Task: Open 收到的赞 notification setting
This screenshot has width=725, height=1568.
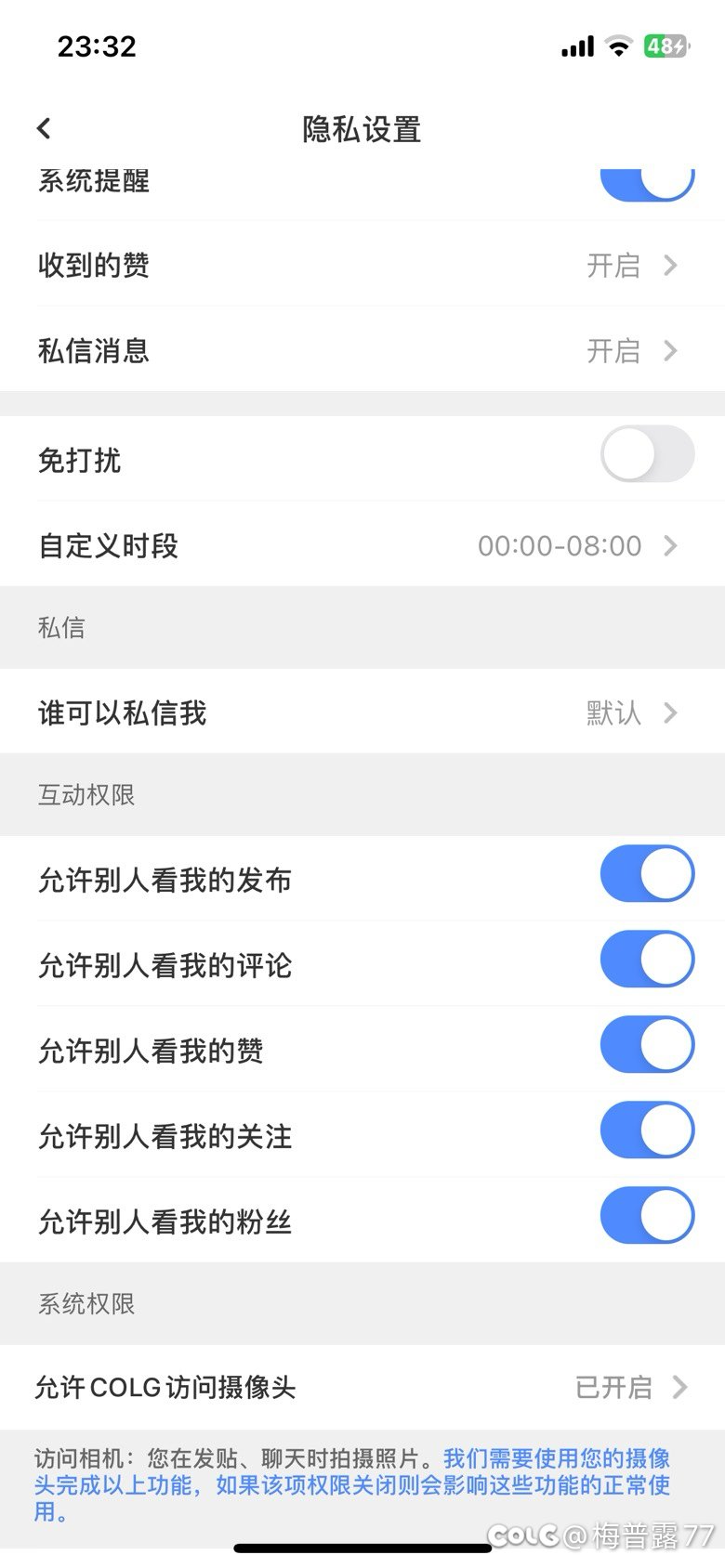Action: tap(362, 265)
